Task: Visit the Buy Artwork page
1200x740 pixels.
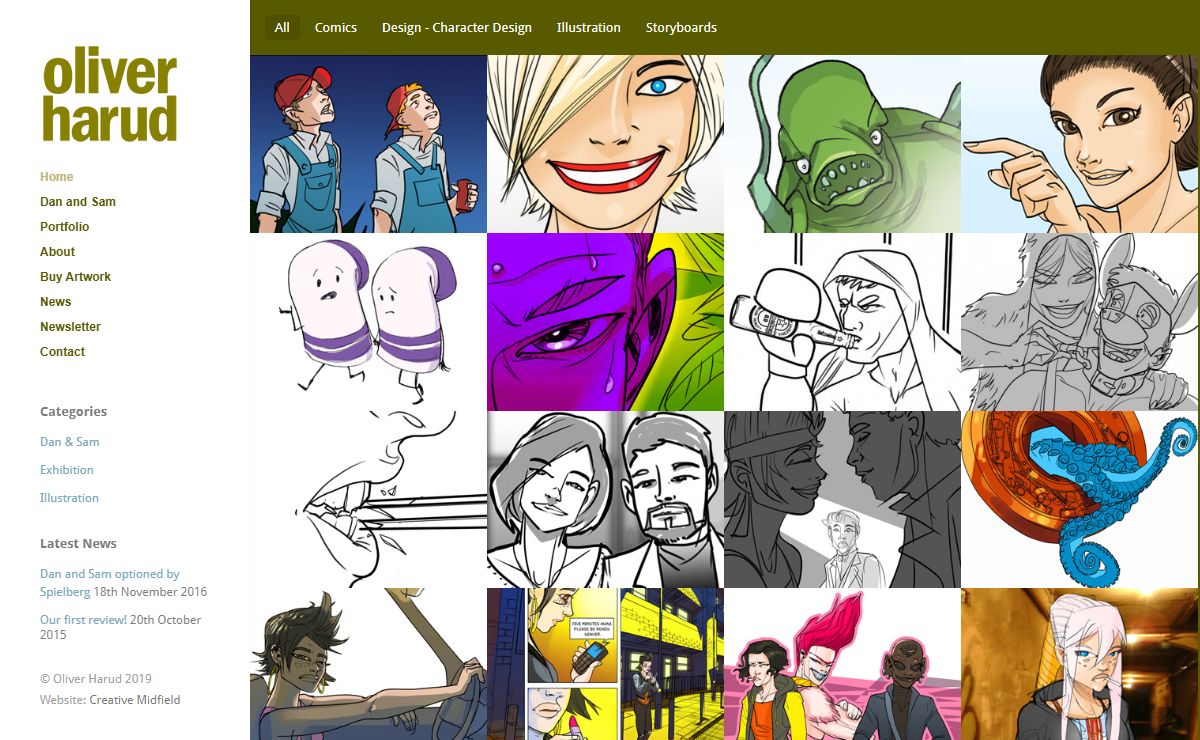Action: [76, 277]
